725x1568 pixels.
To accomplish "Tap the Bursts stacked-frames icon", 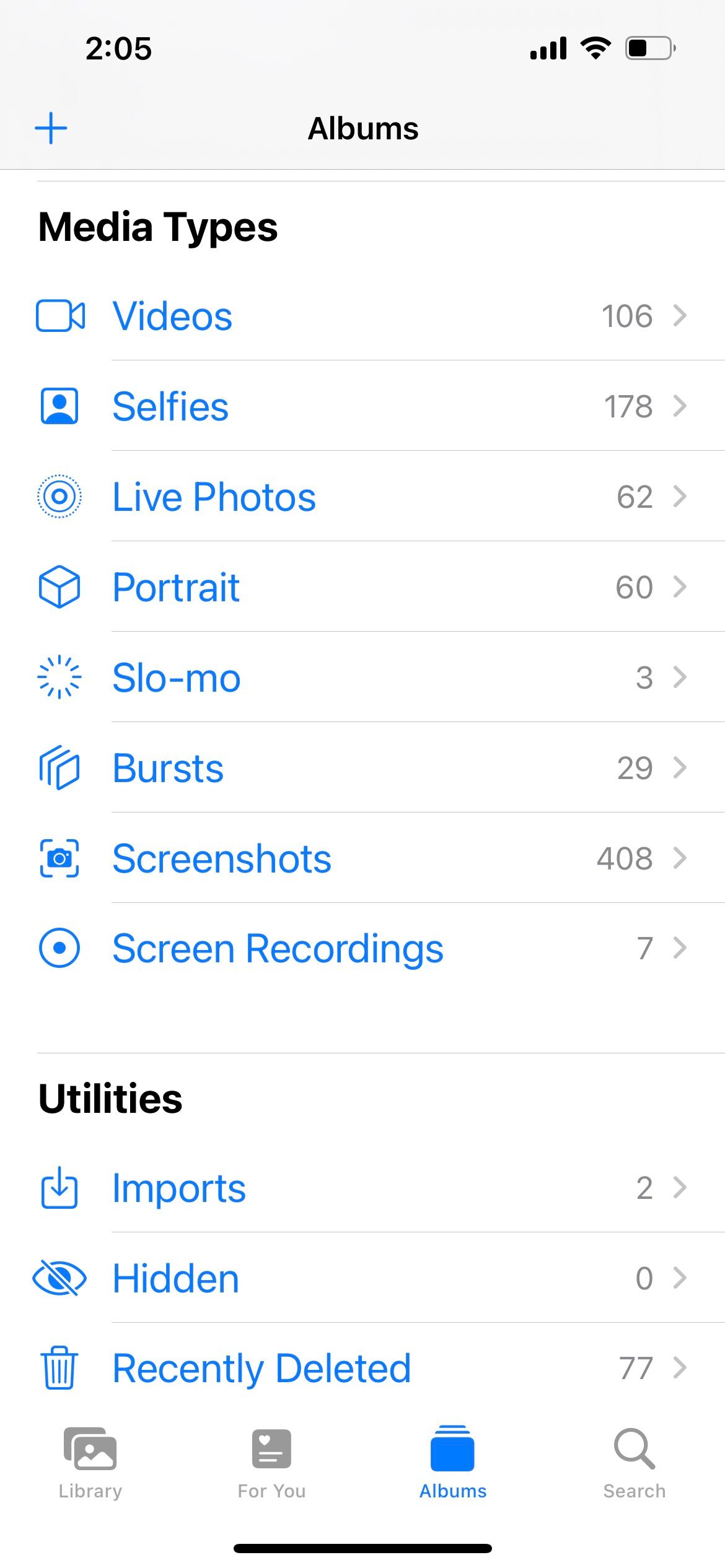I will (x=59, y=768).
